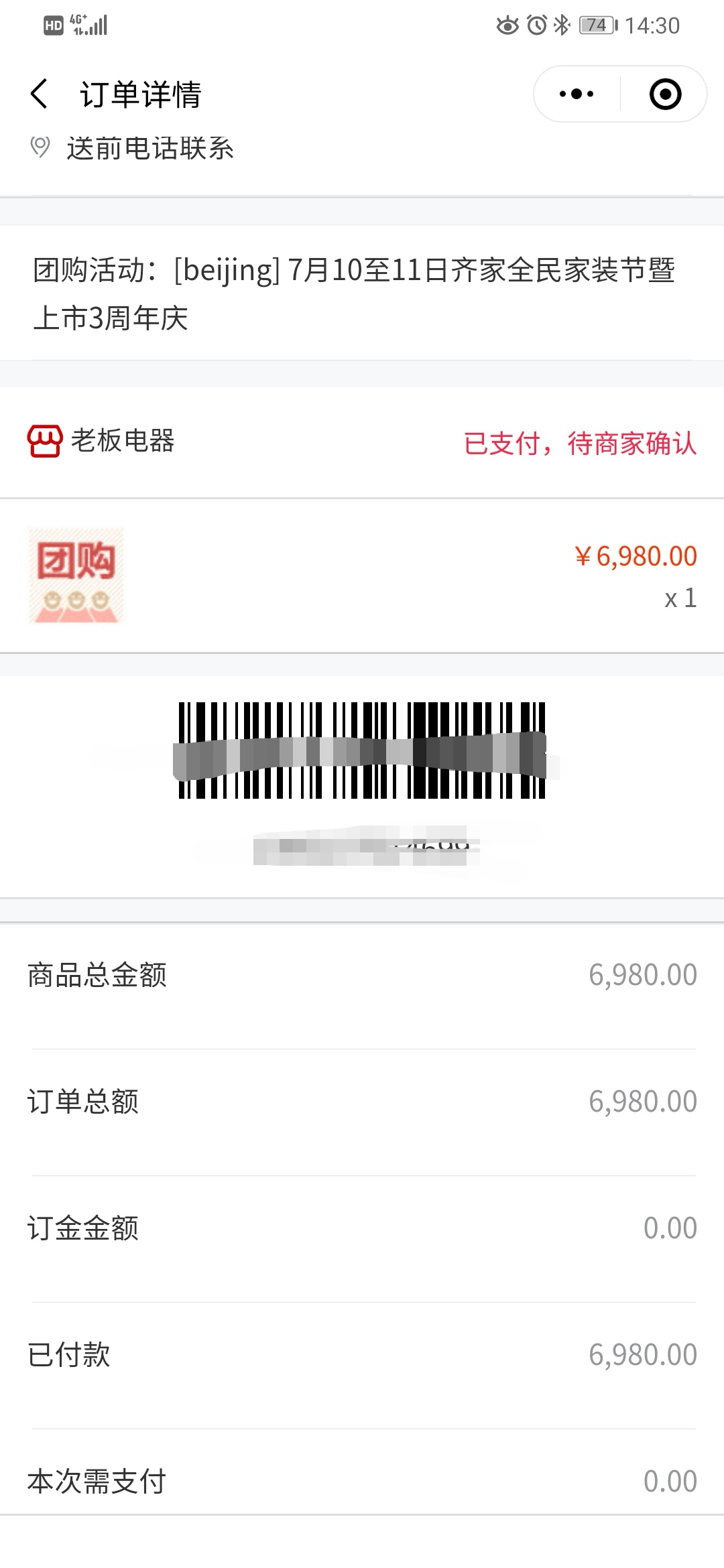Go back from the 订单详情 page
Screen dimensions: 724x1568
(39, 94)
